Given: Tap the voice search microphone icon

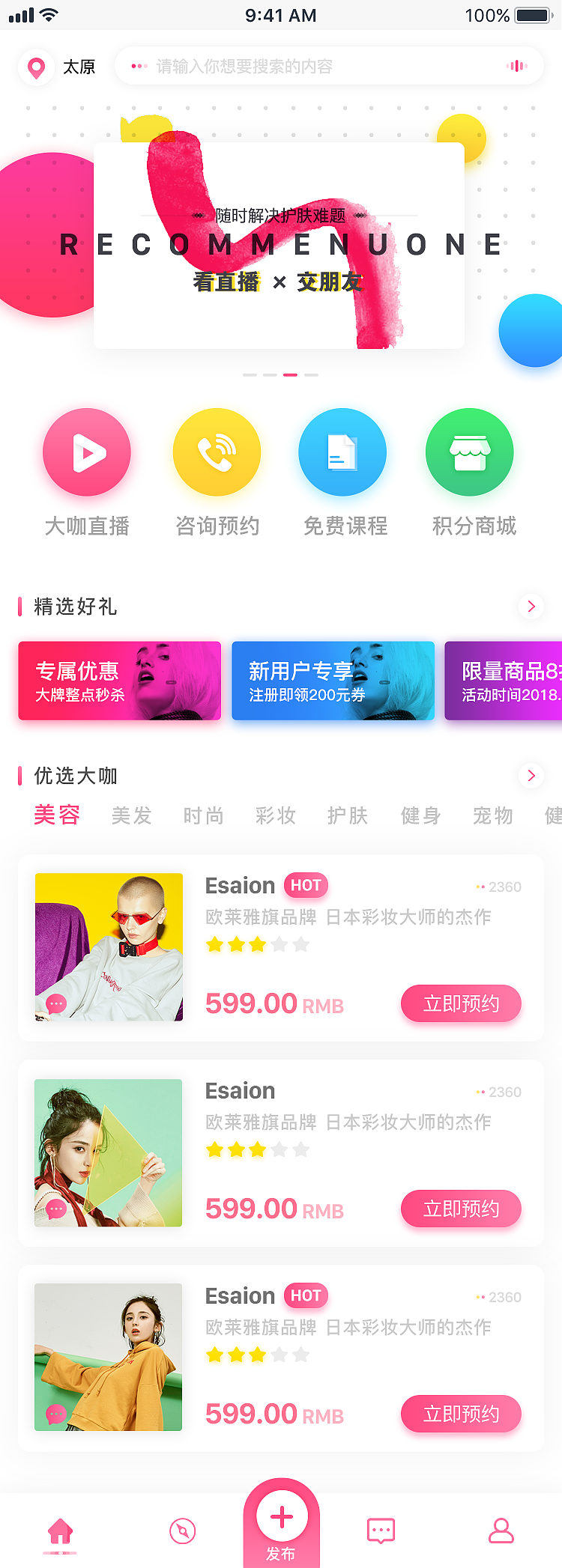Looking at the screenshot, I should [x=517, y=66].
